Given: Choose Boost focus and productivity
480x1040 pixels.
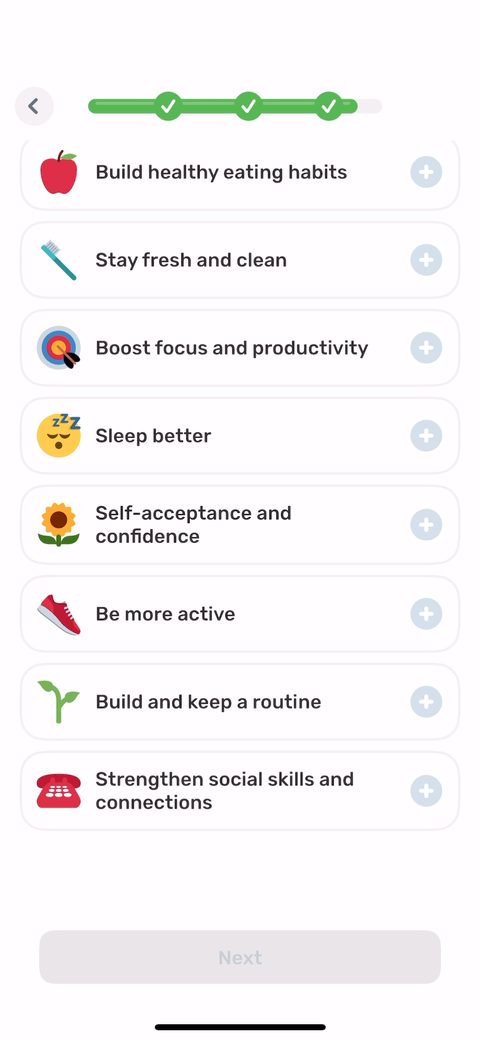Looking at the screenshot, I should click(x=240, y=348).
